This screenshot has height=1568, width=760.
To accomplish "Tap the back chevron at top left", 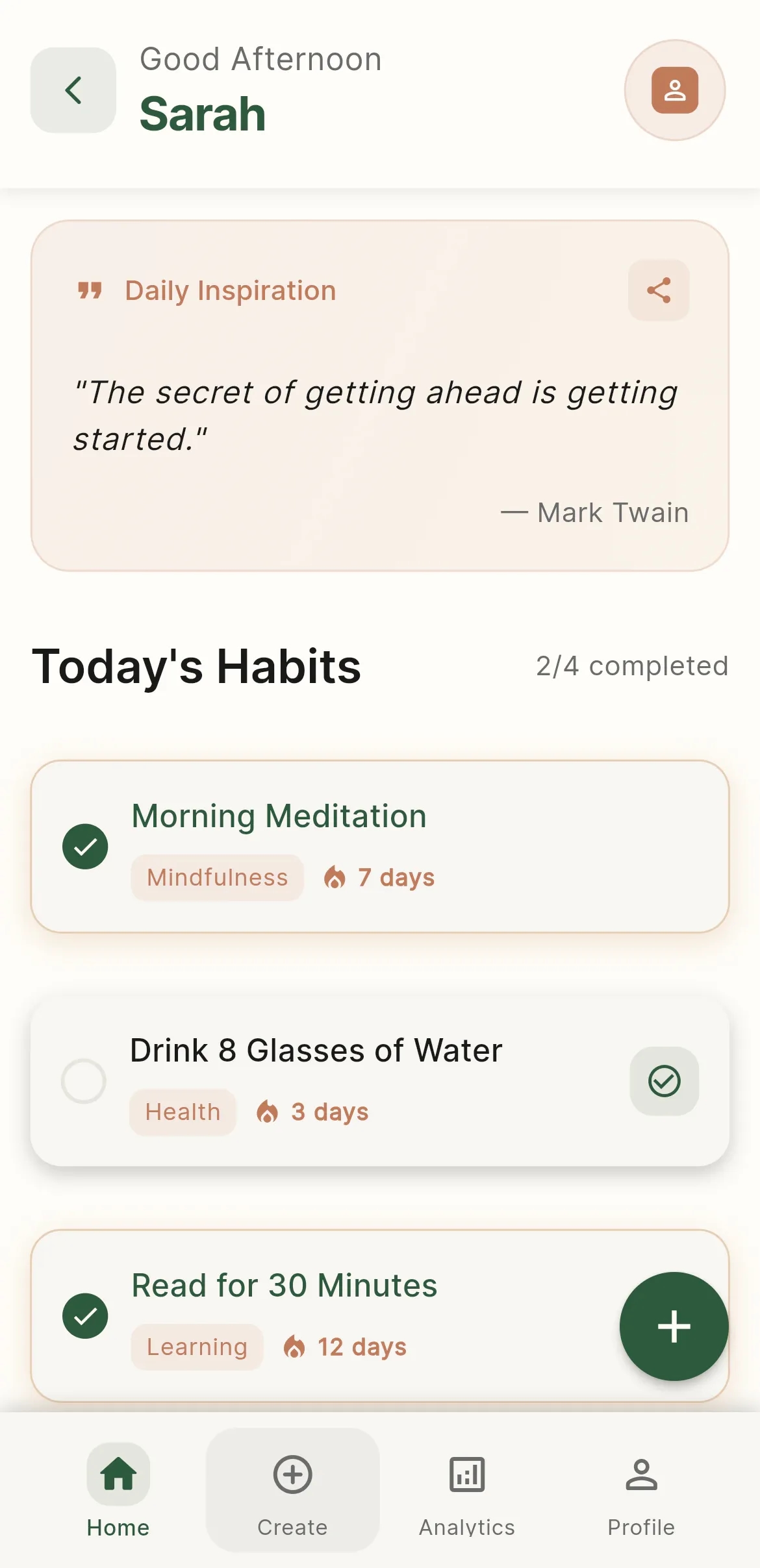I will click(x=73, y=90).
